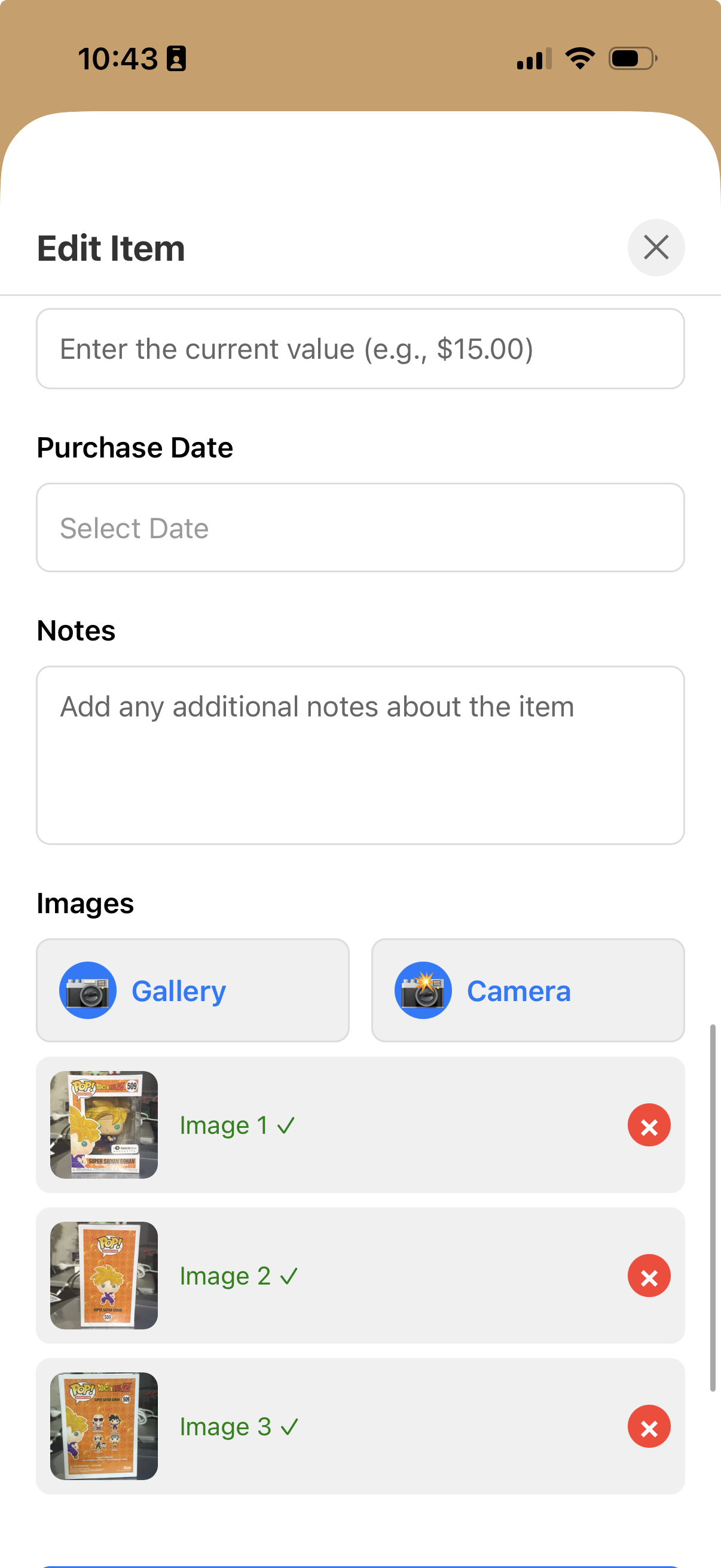Image resolution: width=721 pixels, height=1568 pixels.
Task: Dismiss the Edit Item sheet
Action: pos(655,248)
